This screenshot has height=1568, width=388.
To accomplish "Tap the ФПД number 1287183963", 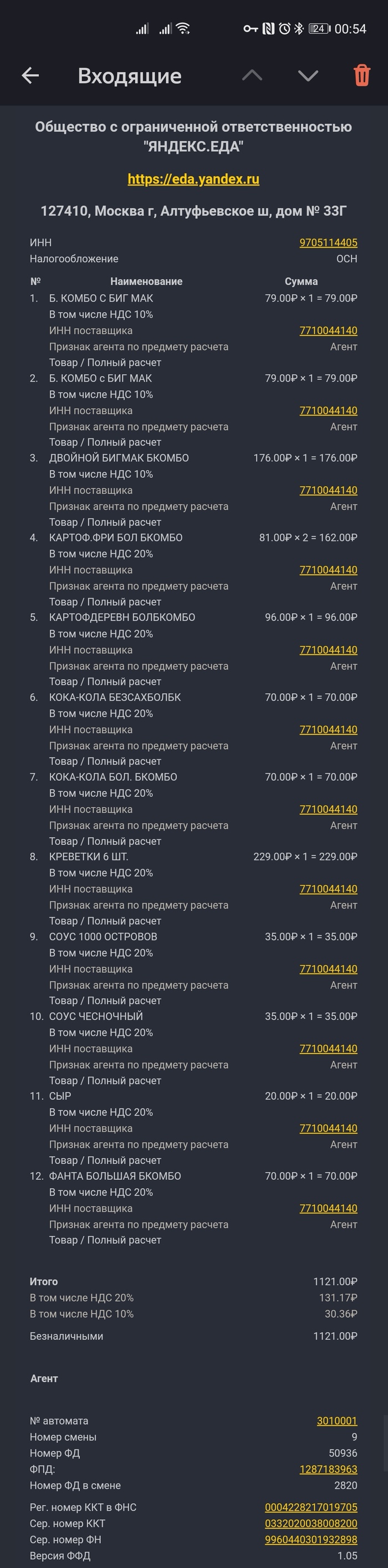I will [x=328, y=1469].
